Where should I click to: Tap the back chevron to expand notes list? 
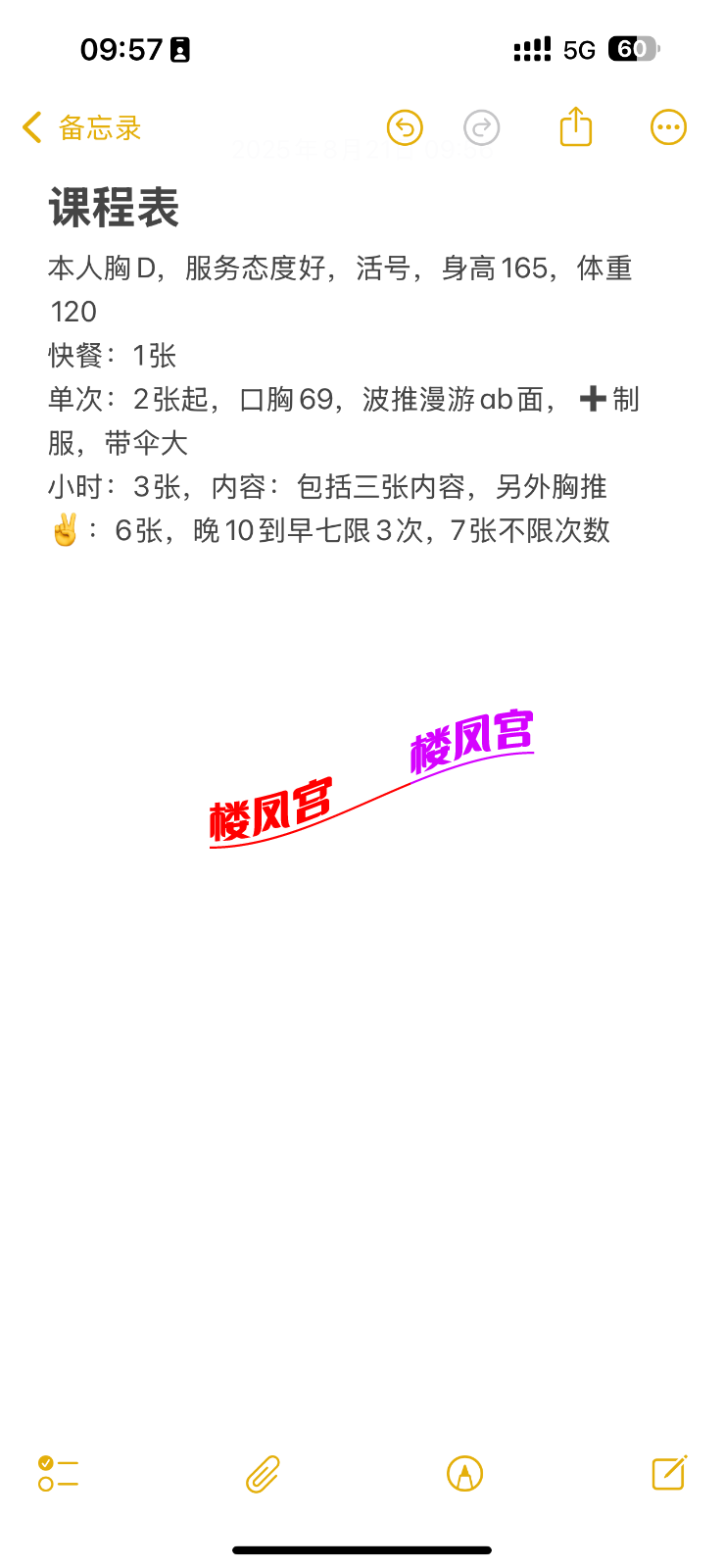tap(29, 127)
